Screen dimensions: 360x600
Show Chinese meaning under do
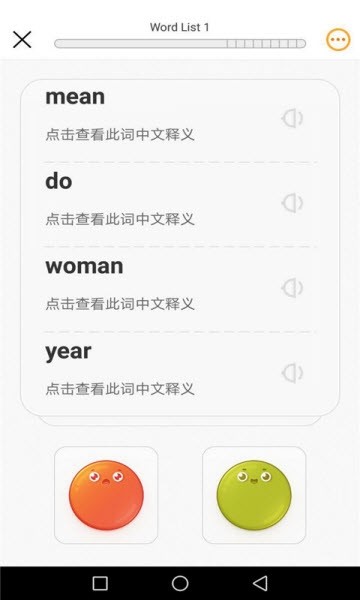point(120,219)
